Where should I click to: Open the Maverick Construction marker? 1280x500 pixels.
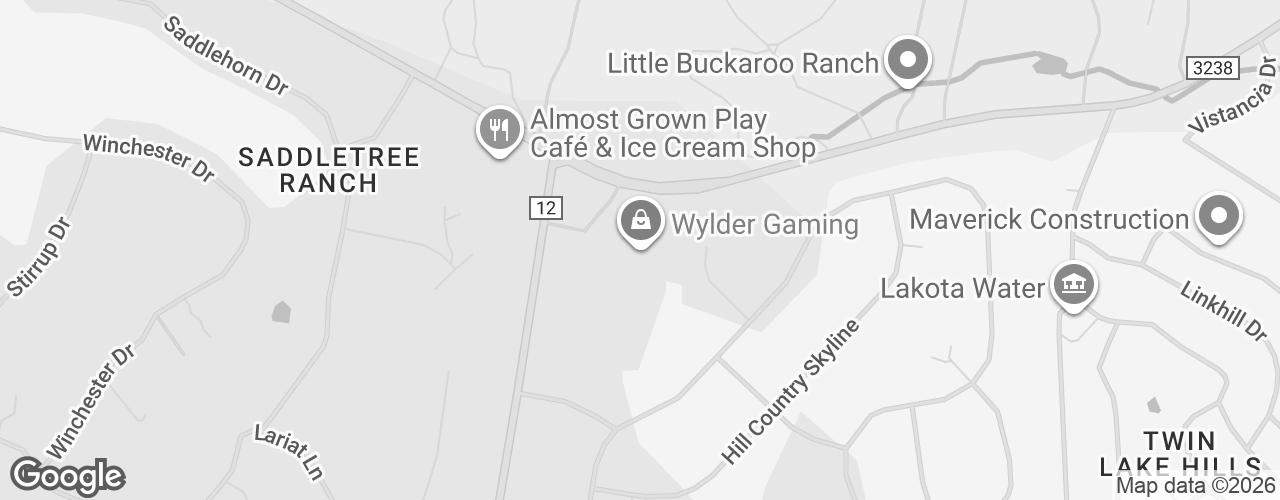(1217, 217)
